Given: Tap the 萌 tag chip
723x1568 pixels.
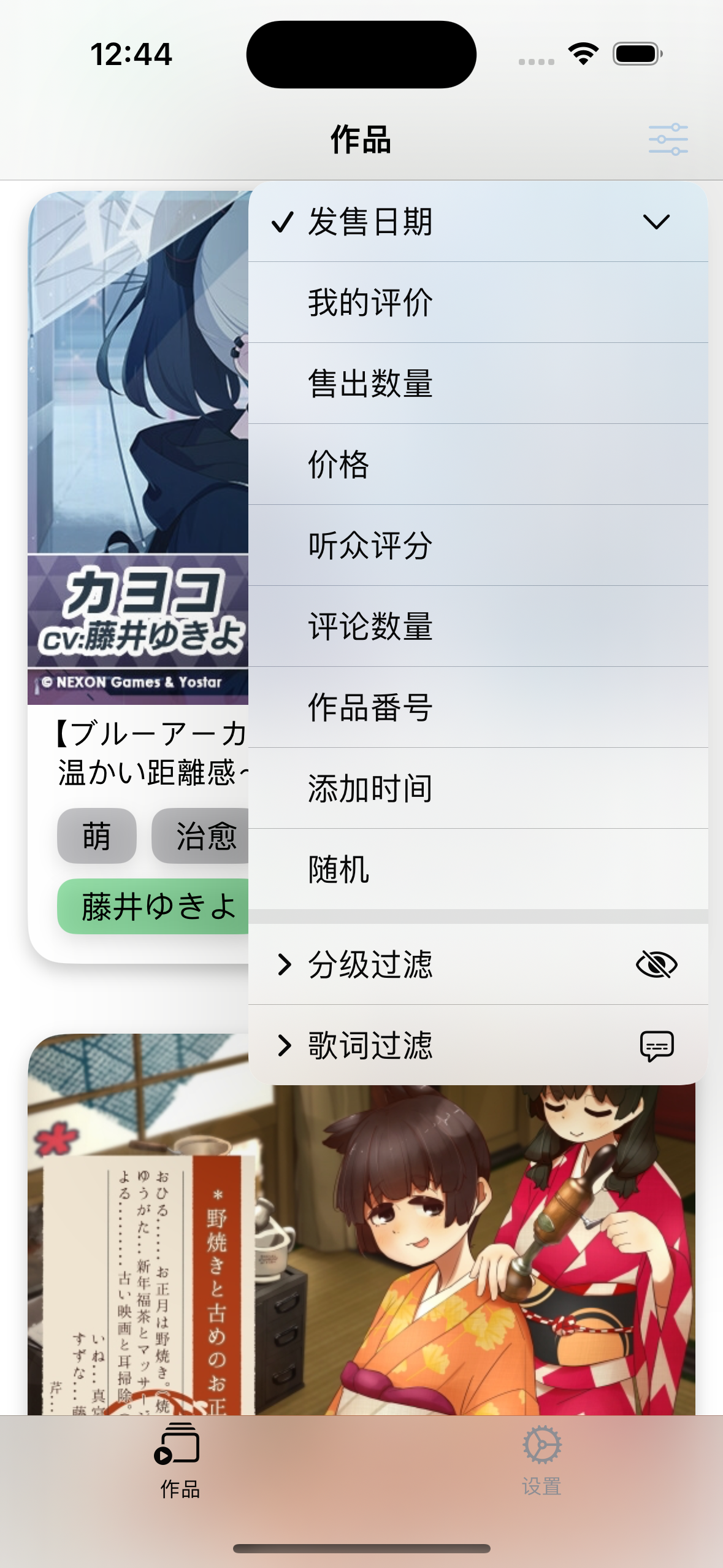Looking at the screenshot, I should point(97,836).
